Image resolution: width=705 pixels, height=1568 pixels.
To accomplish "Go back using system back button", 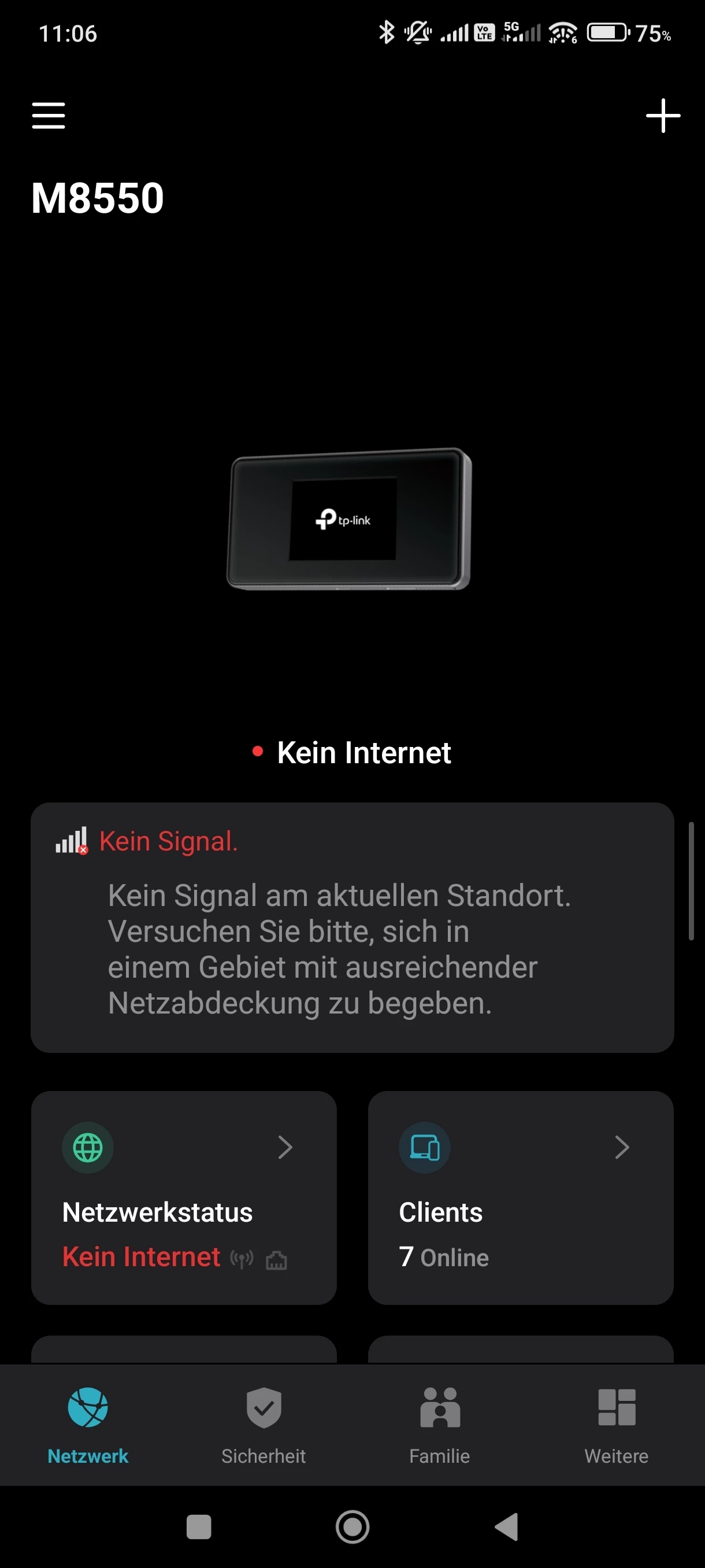I will pyautogui.click(x=507, y=1526).
